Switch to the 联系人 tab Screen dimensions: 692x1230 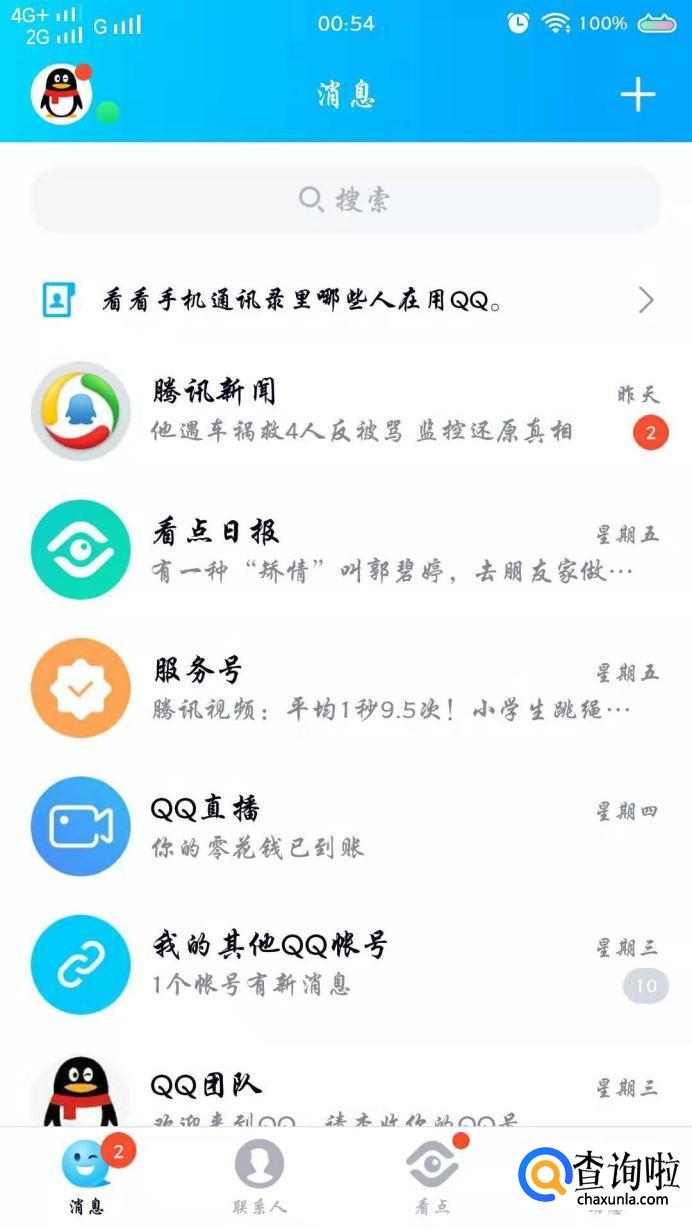point(259,1178)
